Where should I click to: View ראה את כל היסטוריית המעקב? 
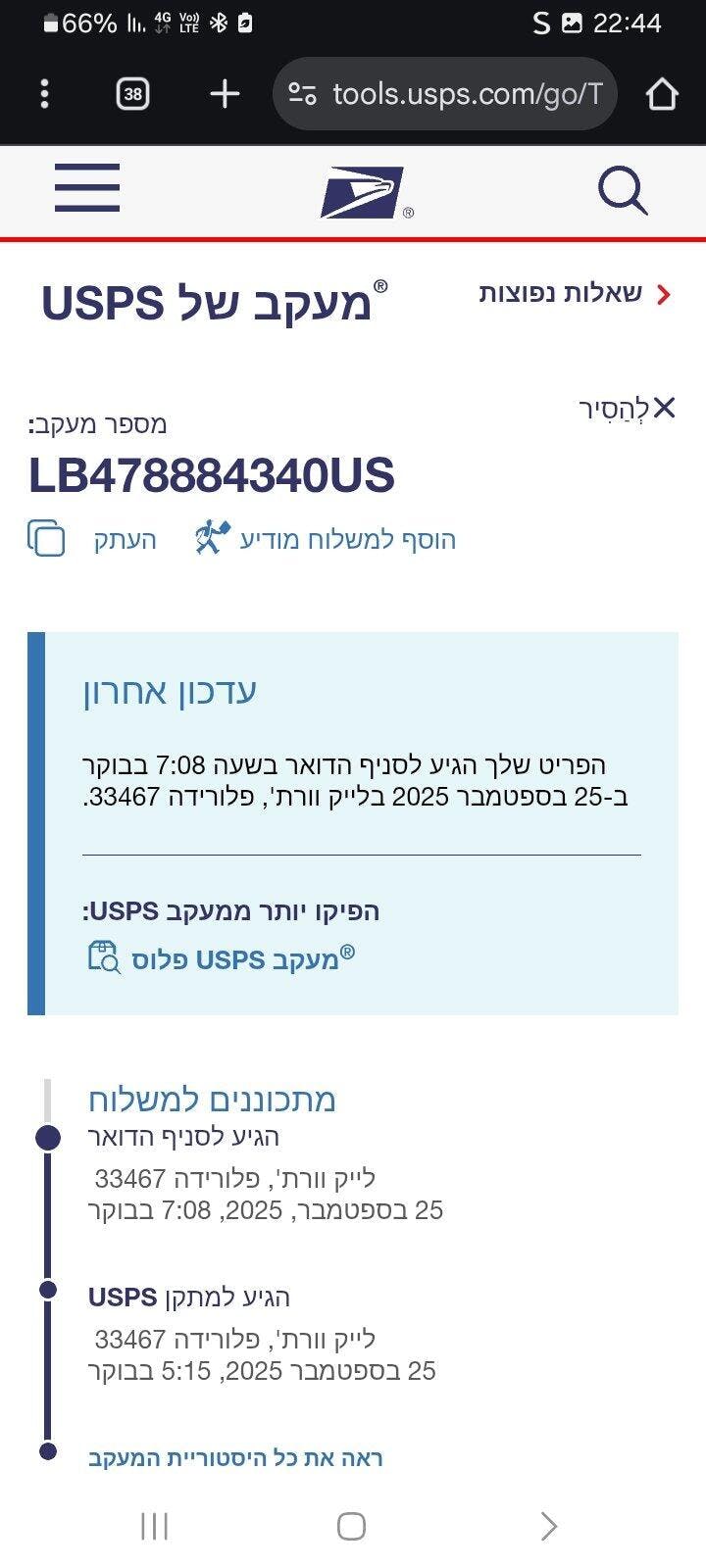pyautogui.click(x=235, y=1457)
